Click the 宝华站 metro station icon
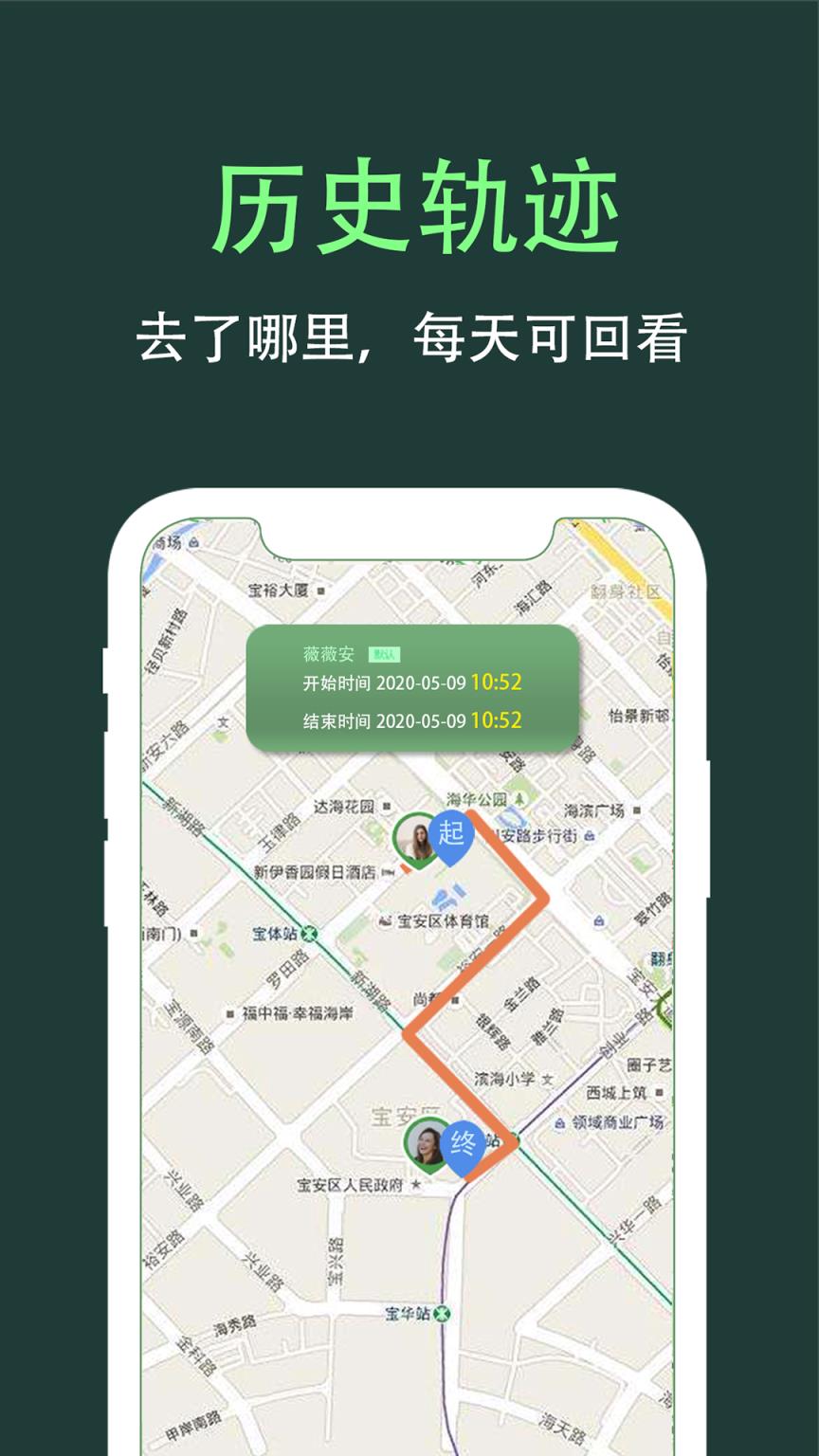The width and height of the screenshot is (819, 1456). 440,1316
